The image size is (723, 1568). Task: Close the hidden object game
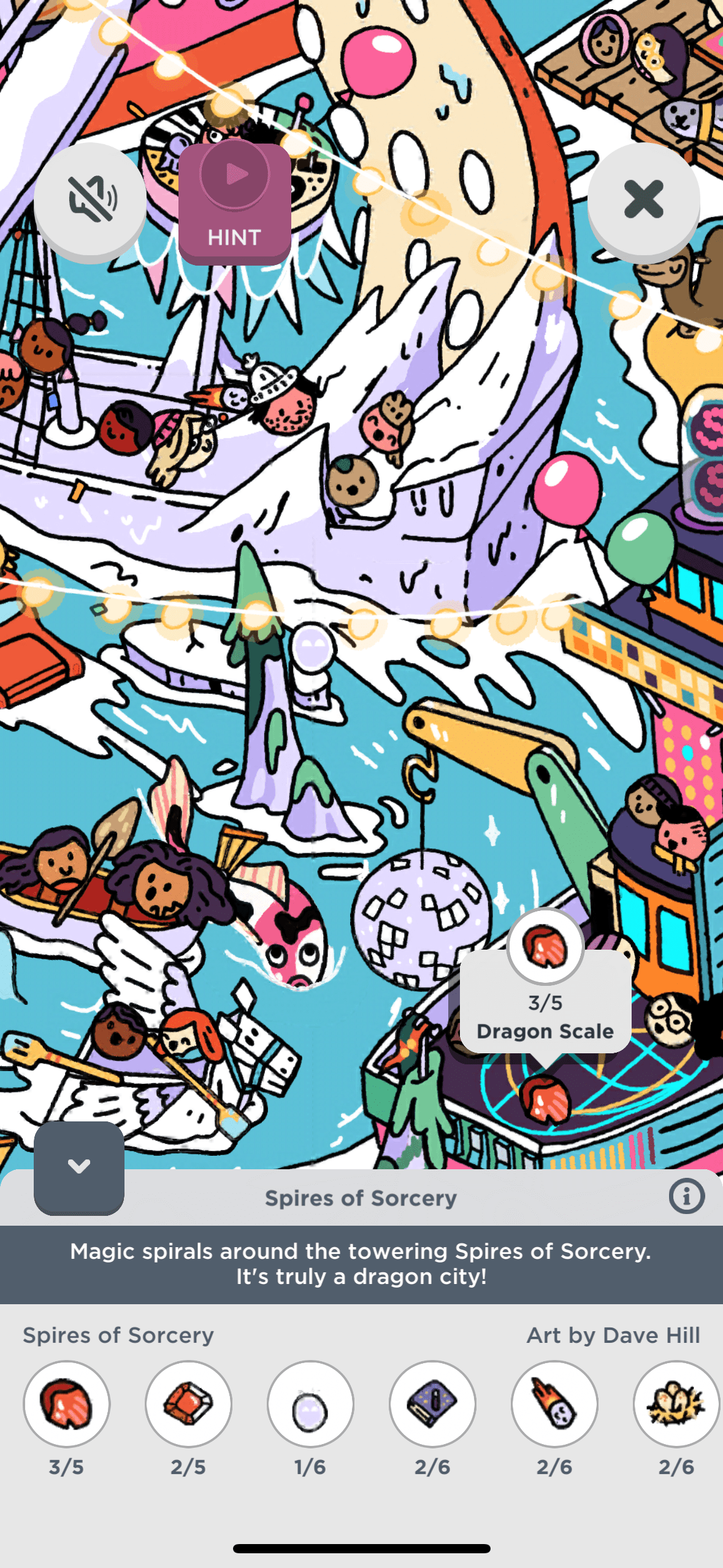[643, 199]
